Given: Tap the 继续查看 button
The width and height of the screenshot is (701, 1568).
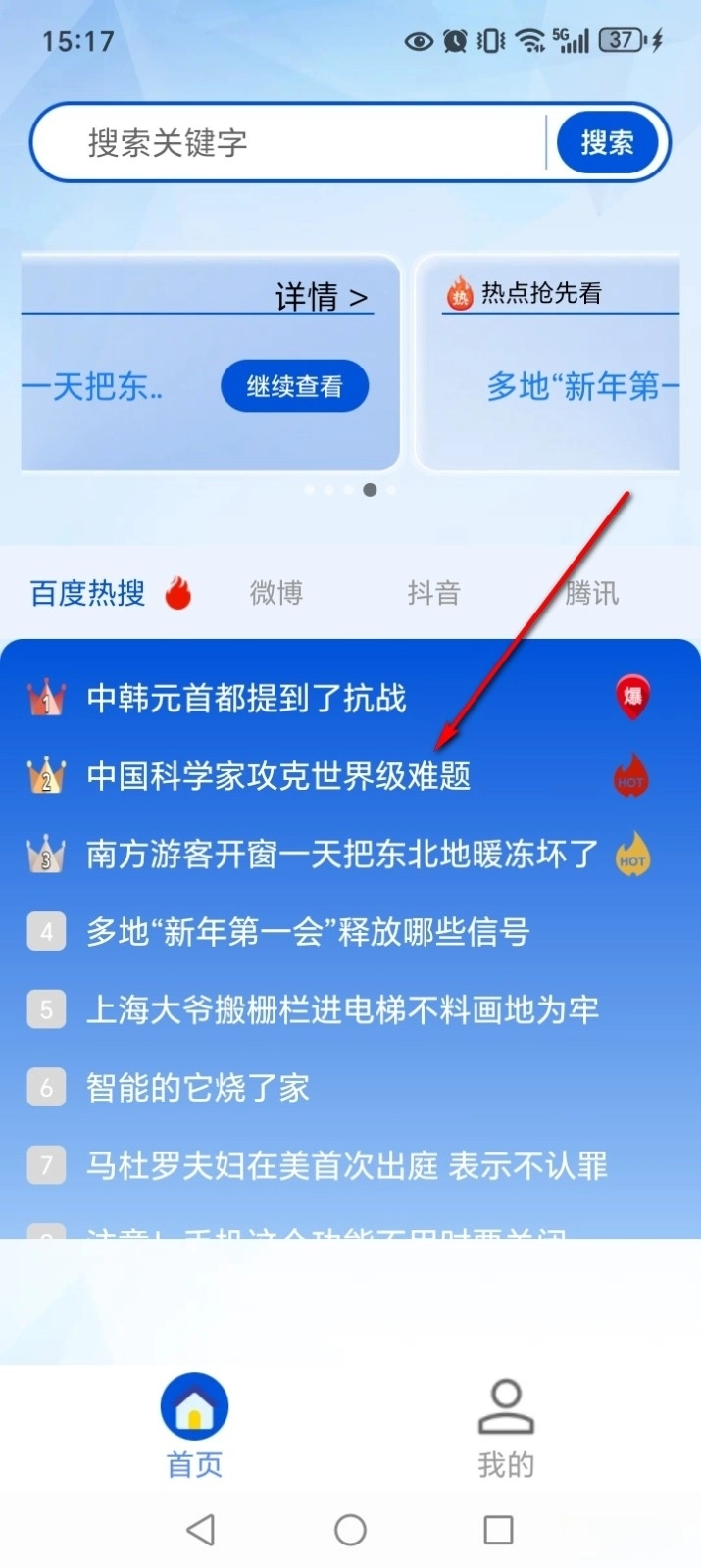Looking at the screenshot, I should coord(294,386).
